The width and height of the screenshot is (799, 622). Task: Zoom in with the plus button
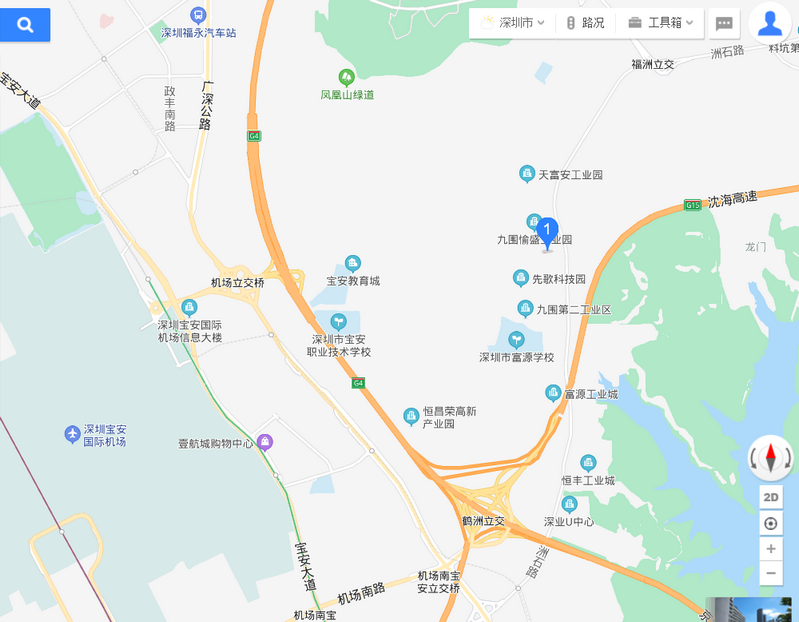point(770,548)
